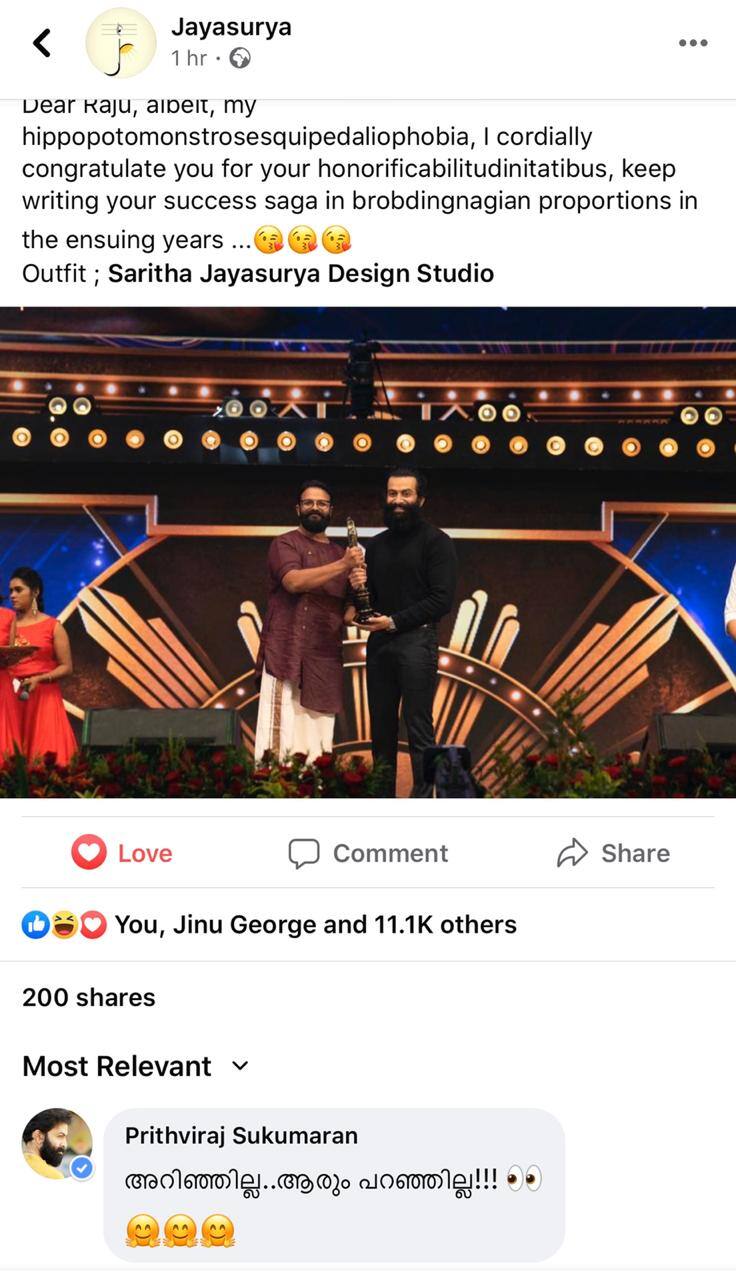Open Prithviraj Sukumaran's profile picture
Screen dimensions: 736x1280
point(57,1143)
